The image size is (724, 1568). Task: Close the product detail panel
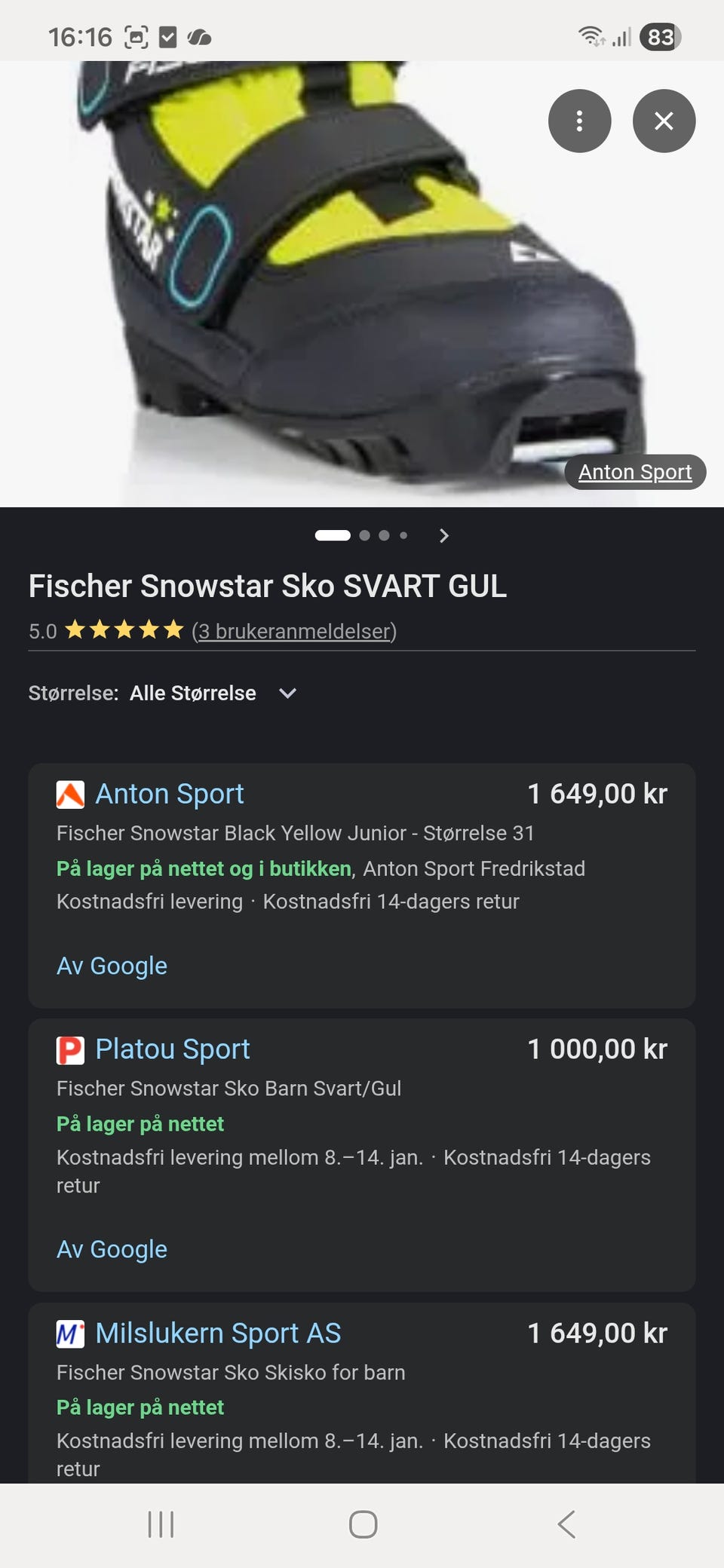pos(664,121)
